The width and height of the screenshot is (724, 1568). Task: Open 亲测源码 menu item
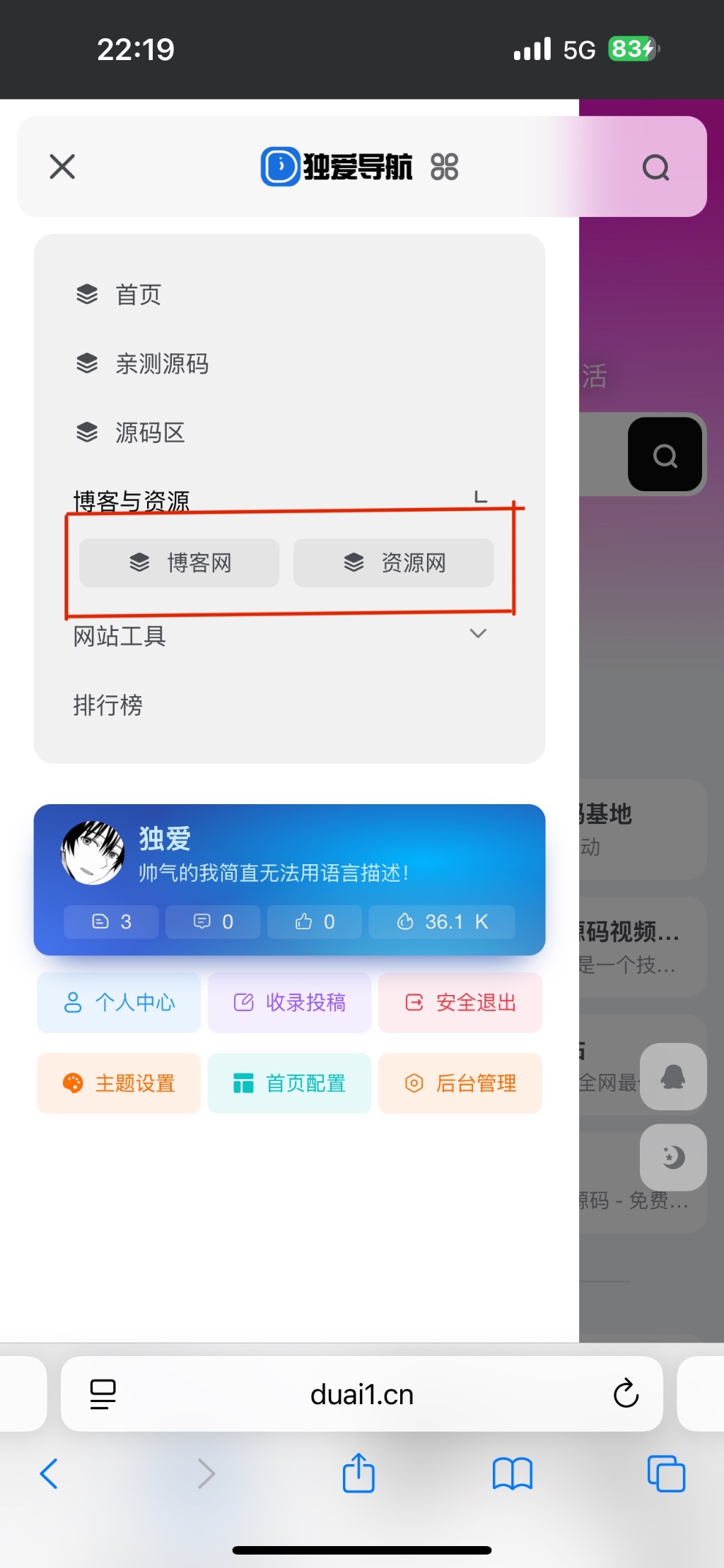tap(162, 364)
